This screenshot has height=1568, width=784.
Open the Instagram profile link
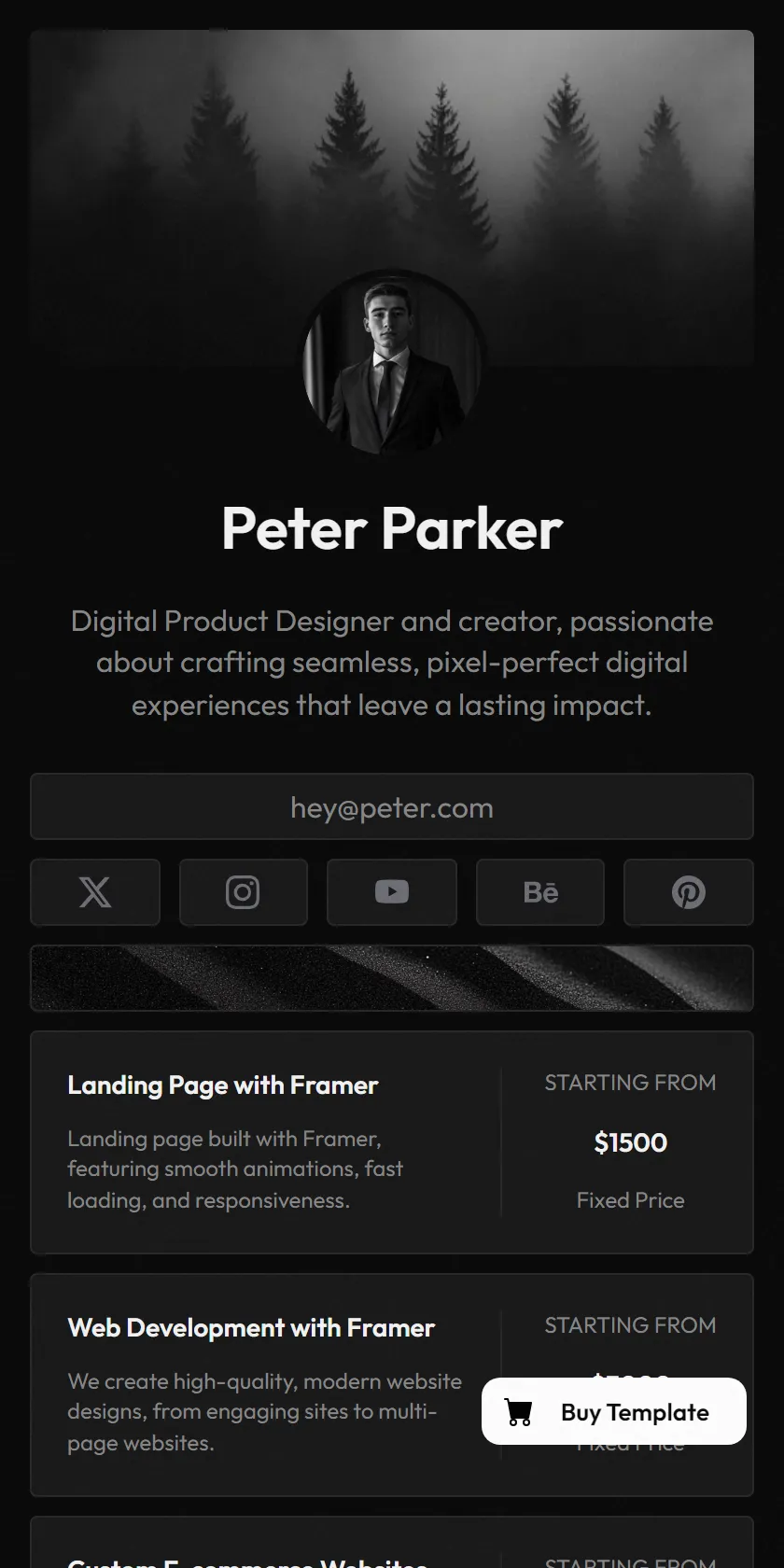243,892
